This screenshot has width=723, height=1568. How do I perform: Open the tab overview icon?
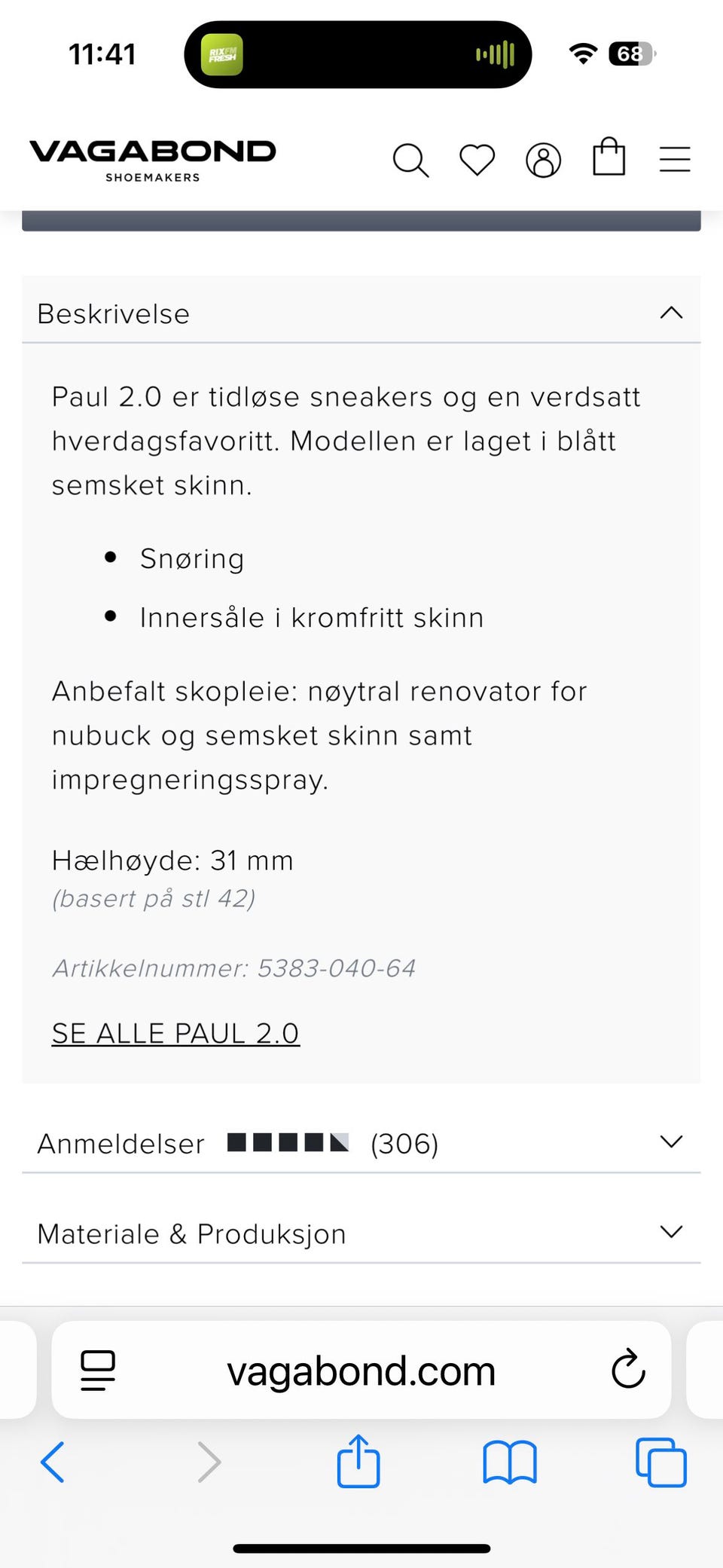(660, 1462)
